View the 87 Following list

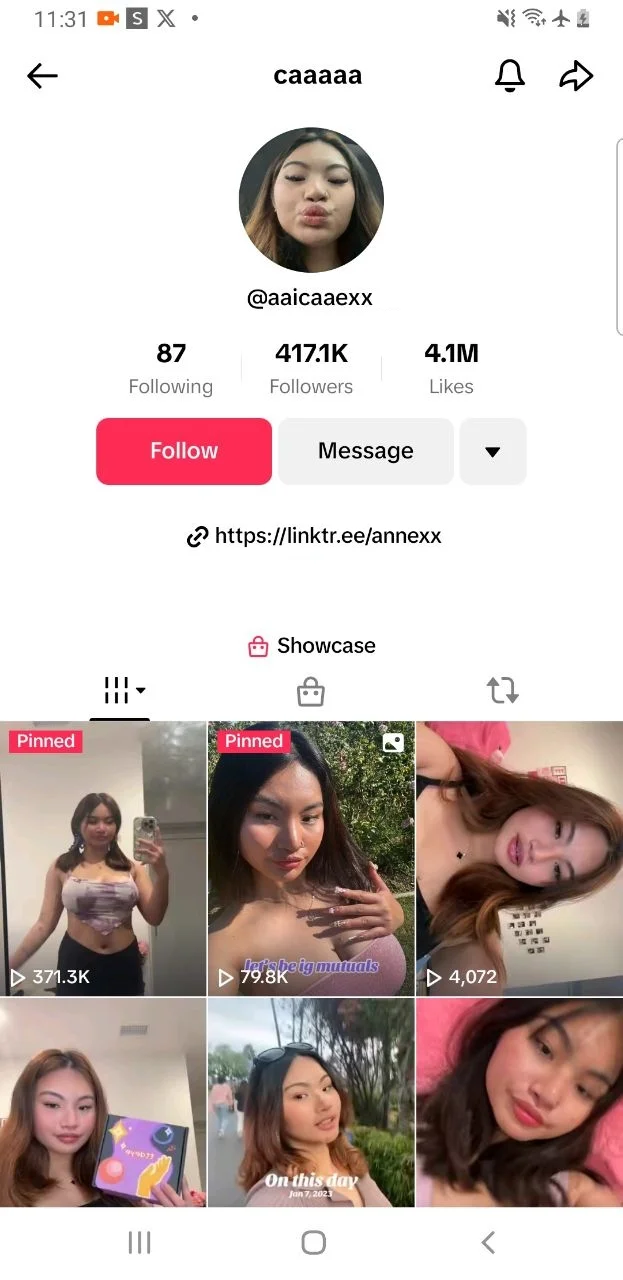pos(171,369)
